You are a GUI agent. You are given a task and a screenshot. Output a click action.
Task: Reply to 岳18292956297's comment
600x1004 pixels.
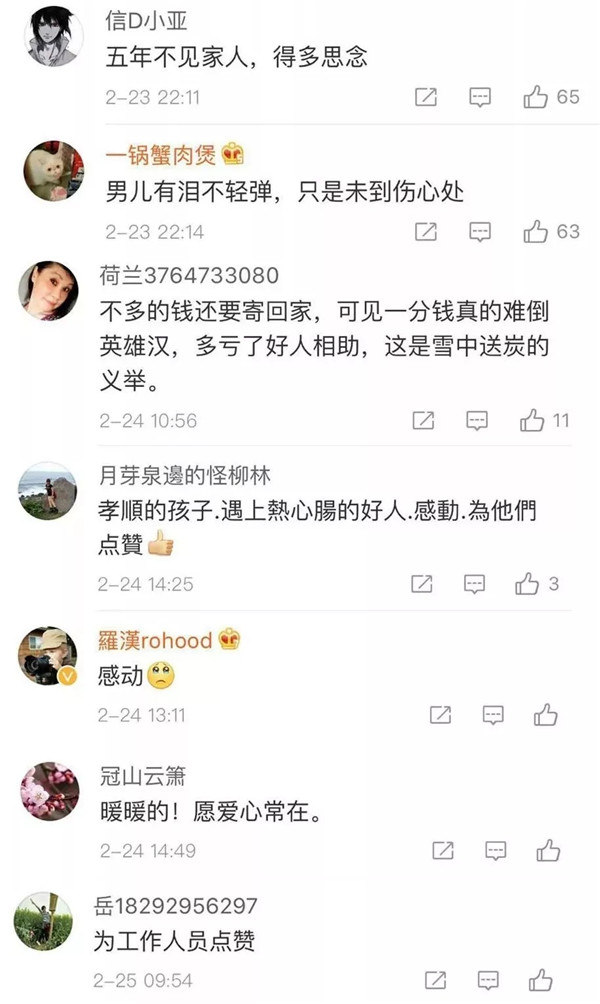tap(487, 980)
